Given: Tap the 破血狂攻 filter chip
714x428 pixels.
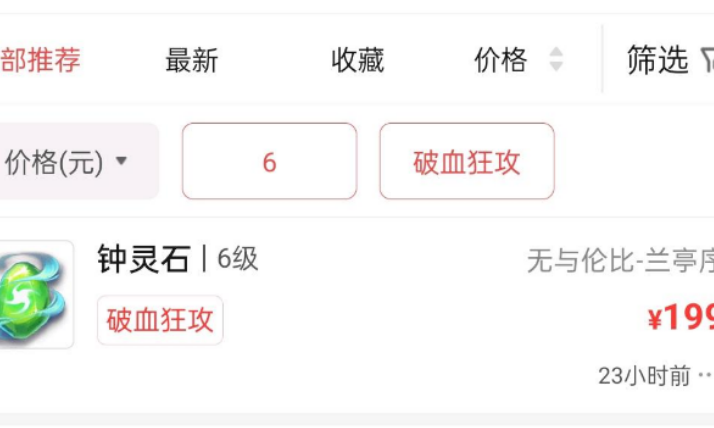Looking at the screenshot, I should pos(466,162).
